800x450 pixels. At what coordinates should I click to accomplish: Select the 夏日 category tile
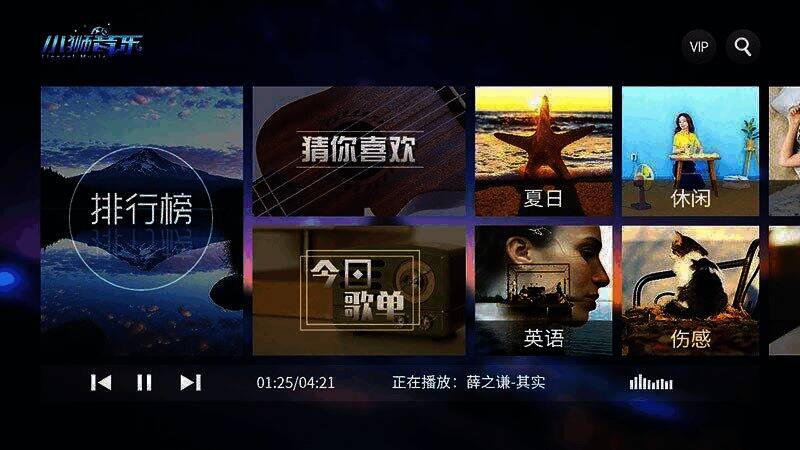[543, 150]
